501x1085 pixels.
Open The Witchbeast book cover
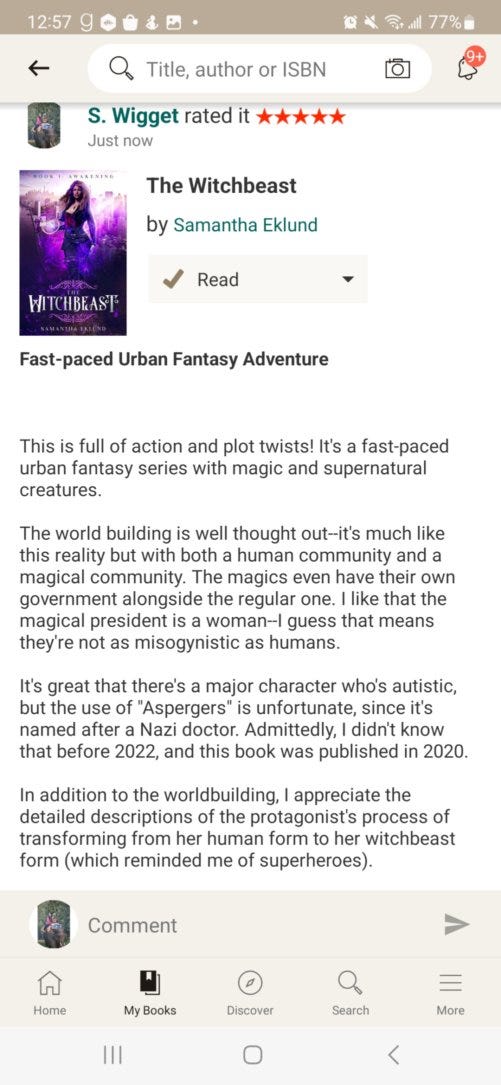click(73, 253)
